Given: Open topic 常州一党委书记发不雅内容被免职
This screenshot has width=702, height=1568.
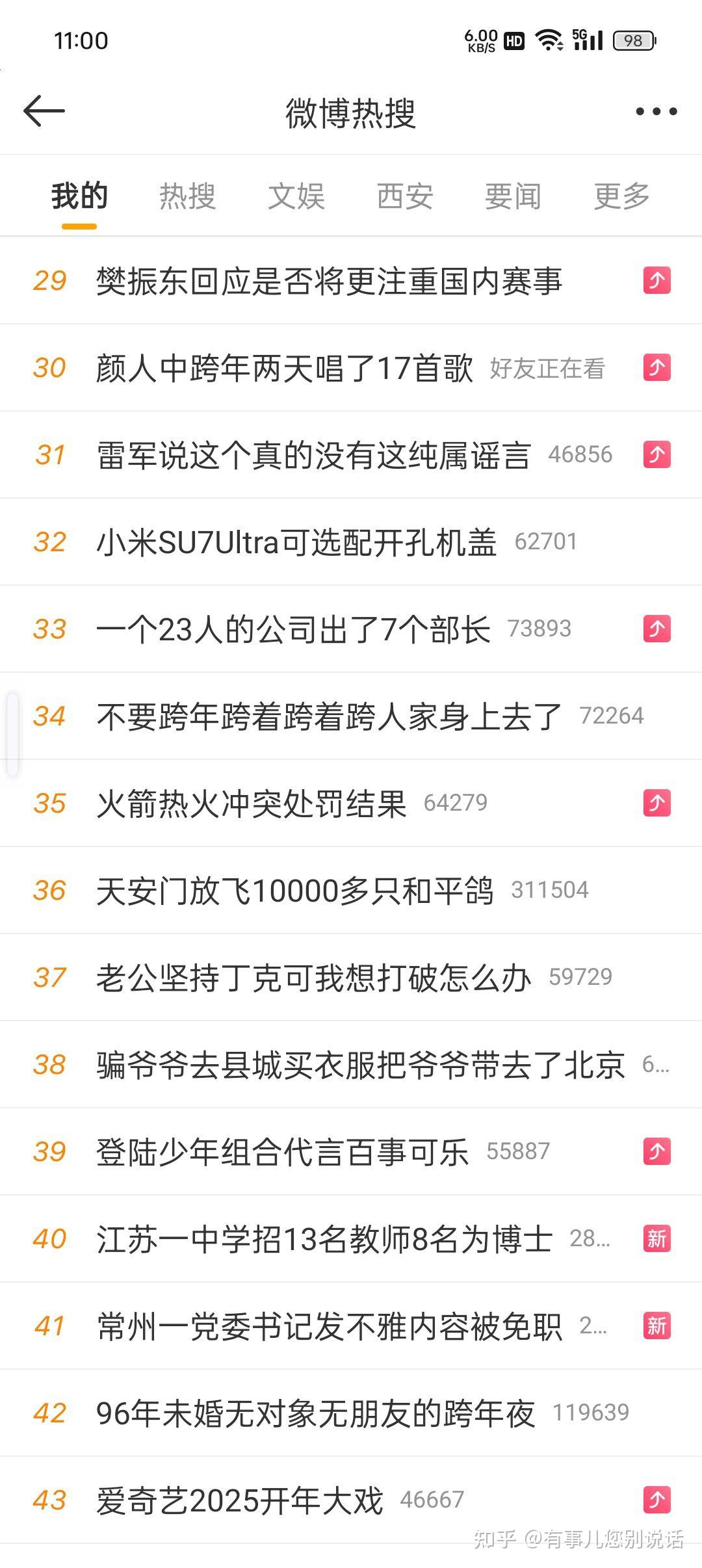Looking at the screenshot, I should coord(329,1326).
